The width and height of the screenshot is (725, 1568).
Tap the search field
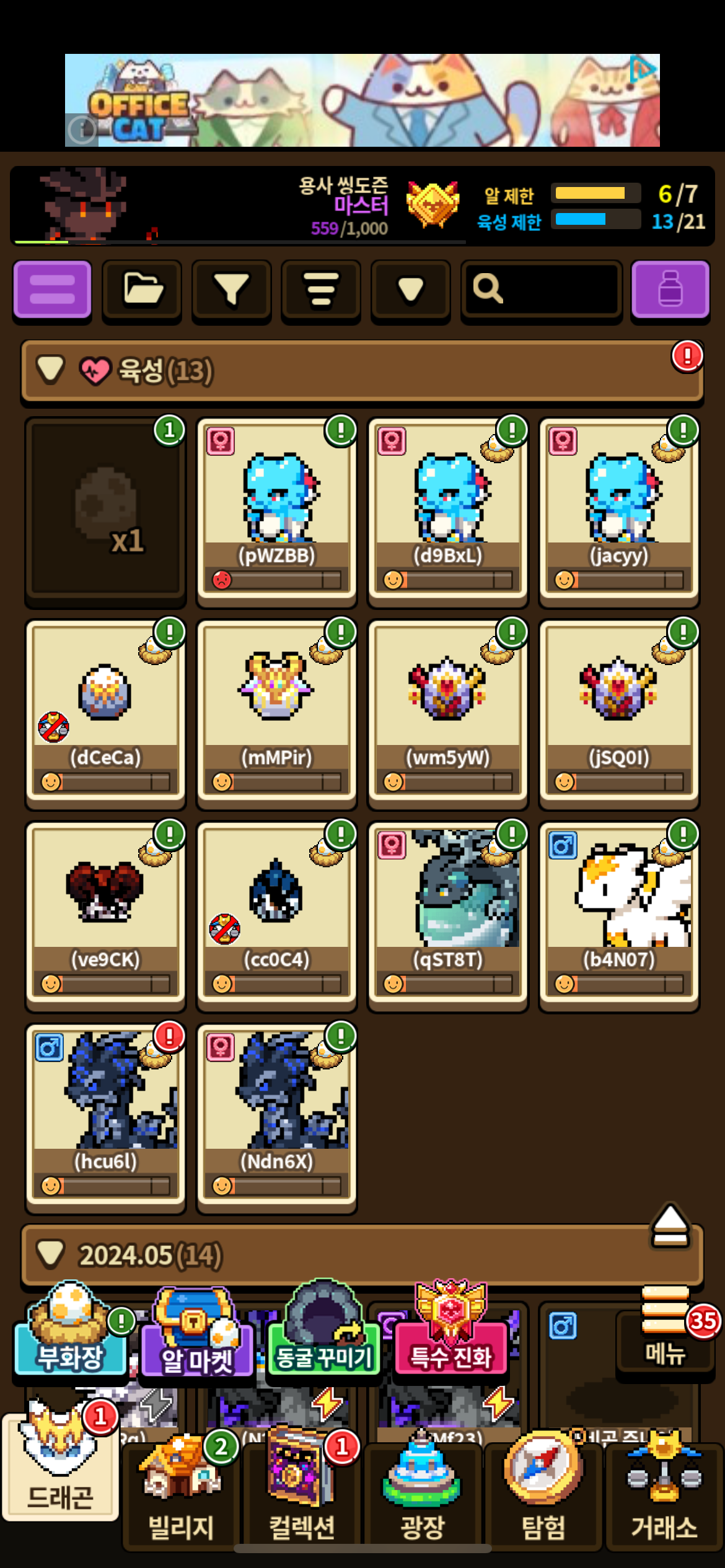point(542,290)
